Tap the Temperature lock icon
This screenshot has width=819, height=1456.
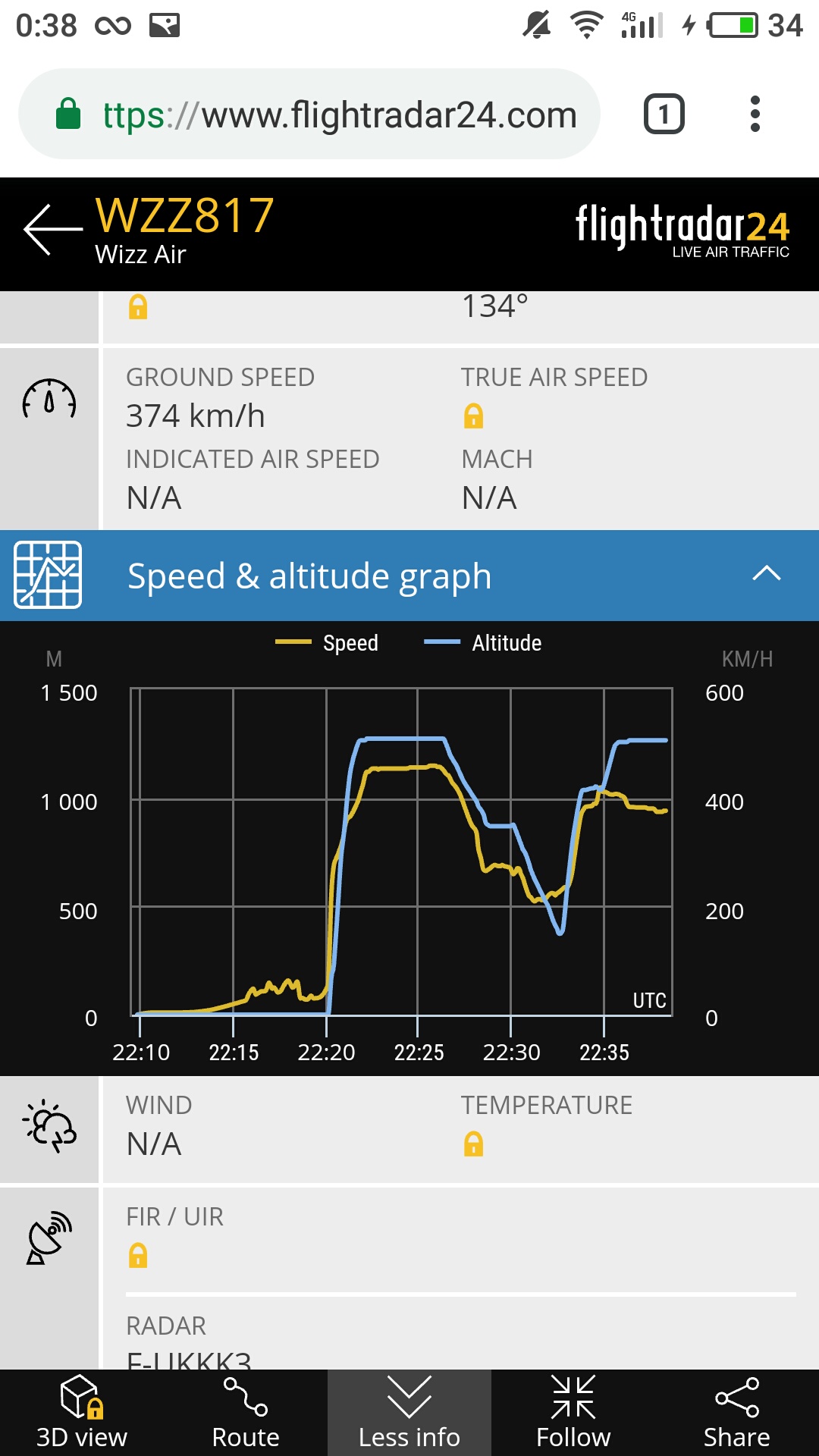click(474, 1144)
